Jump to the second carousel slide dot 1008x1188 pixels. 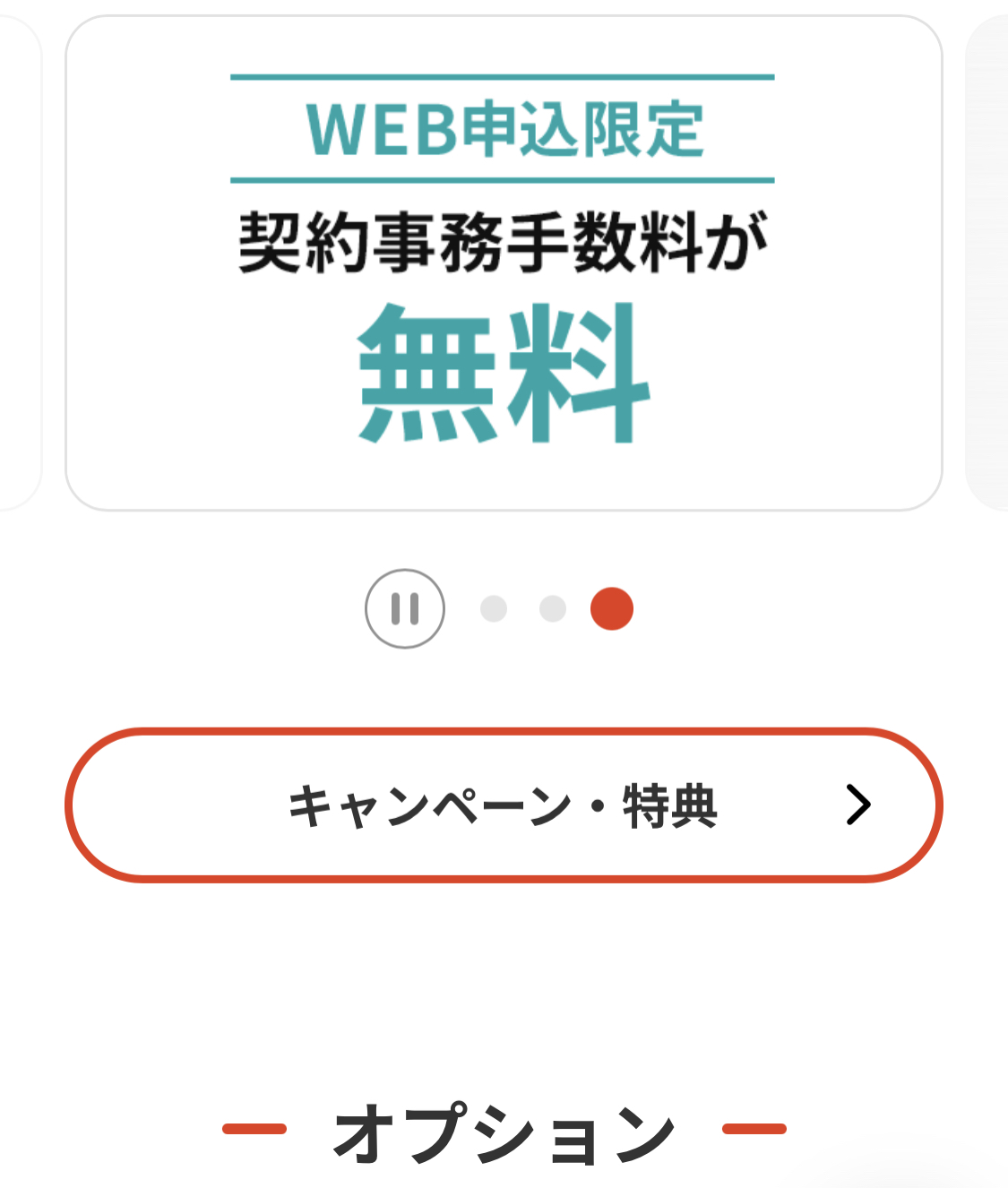[553, 609]
